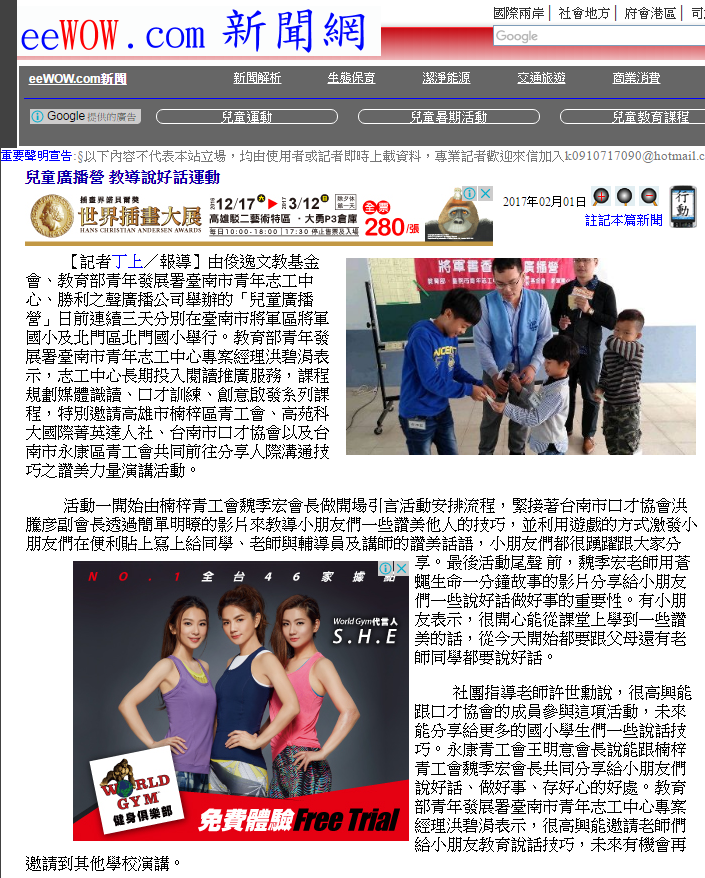Open 國際兩岸 category link
This screenshot has width=705, height=878.
pyautogui.click(x=520, y=13)
